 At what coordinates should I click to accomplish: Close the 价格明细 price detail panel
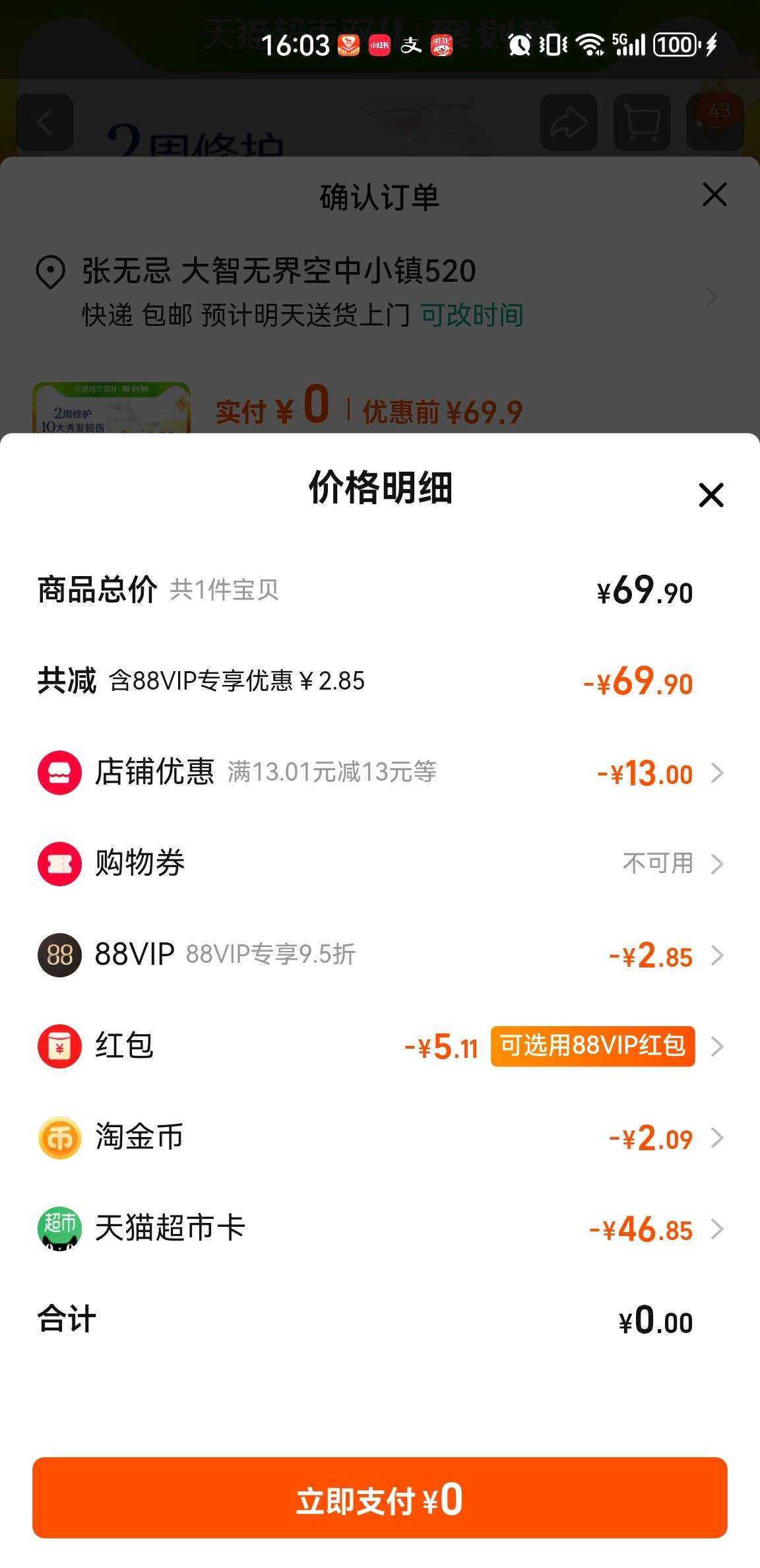[711, 496]
